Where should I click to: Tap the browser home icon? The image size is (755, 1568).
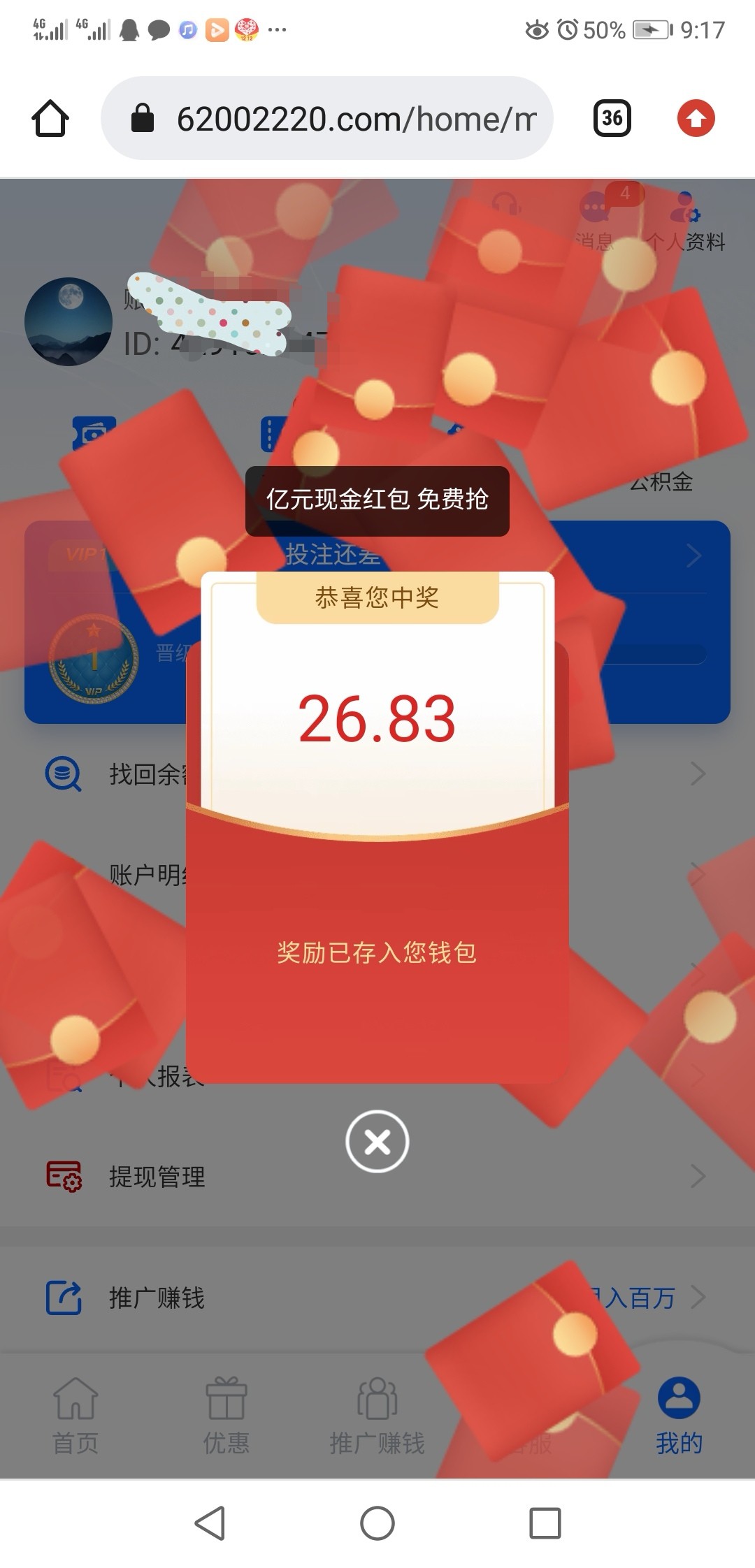click(50, 118)
